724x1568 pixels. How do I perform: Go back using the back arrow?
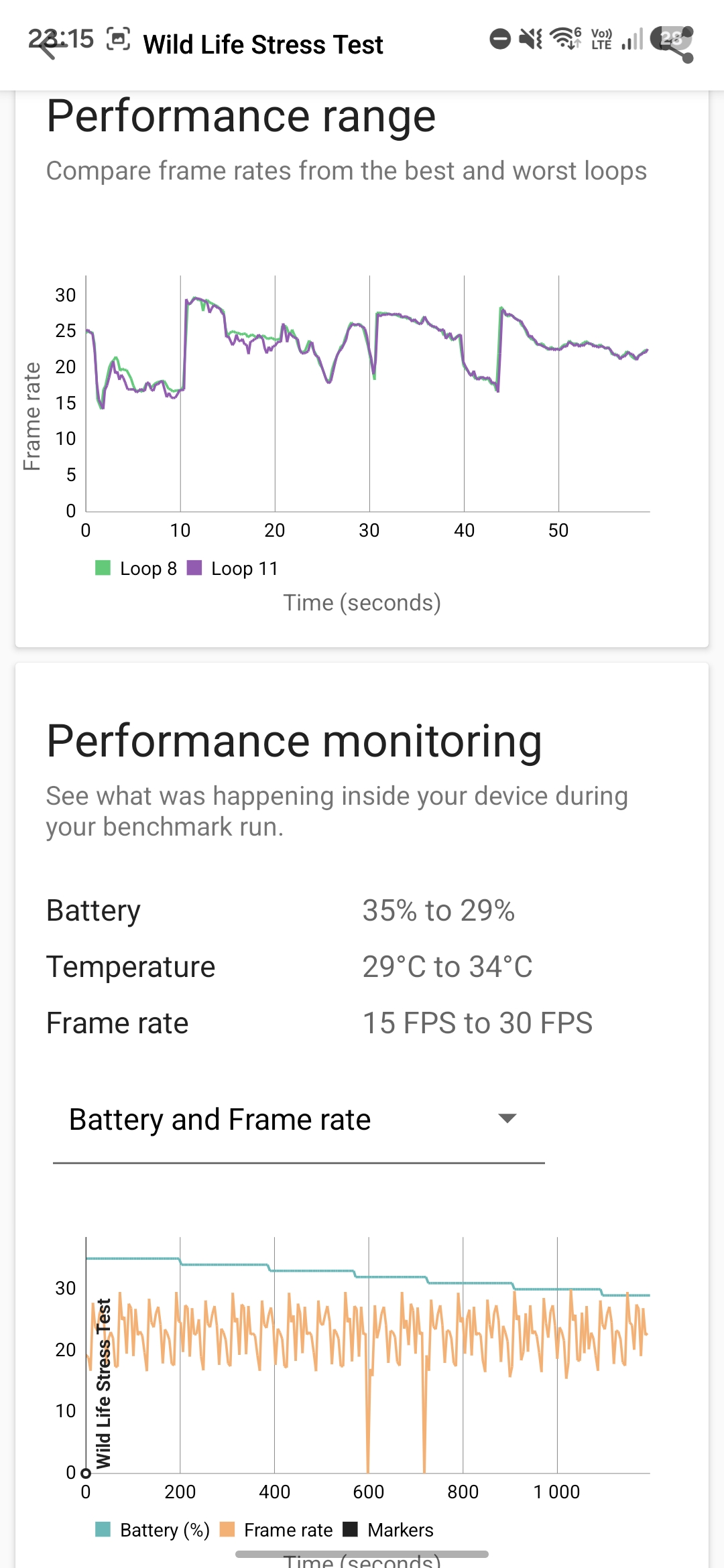[x=48, y=46]
